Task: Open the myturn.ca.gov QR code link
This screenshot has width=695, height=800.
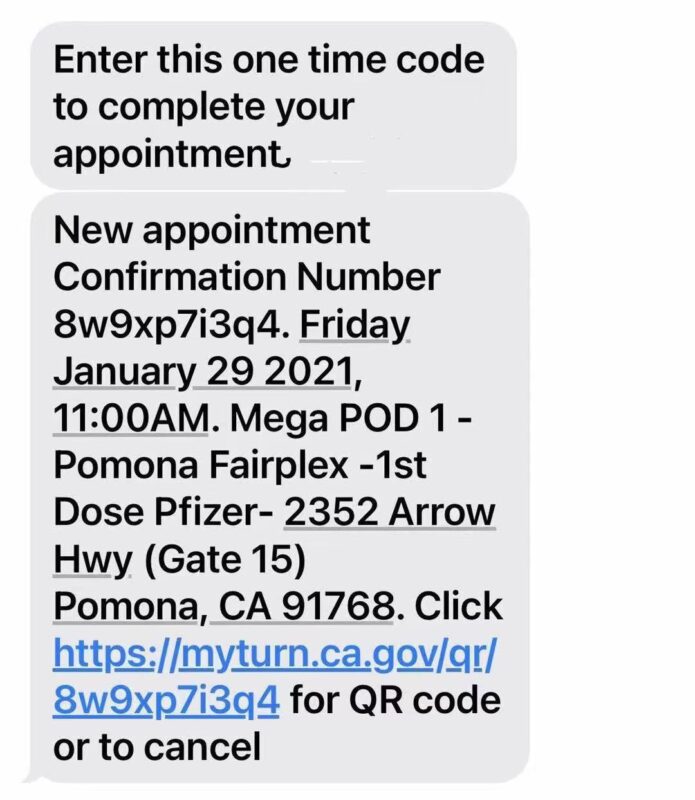Action: click(273, 654)
